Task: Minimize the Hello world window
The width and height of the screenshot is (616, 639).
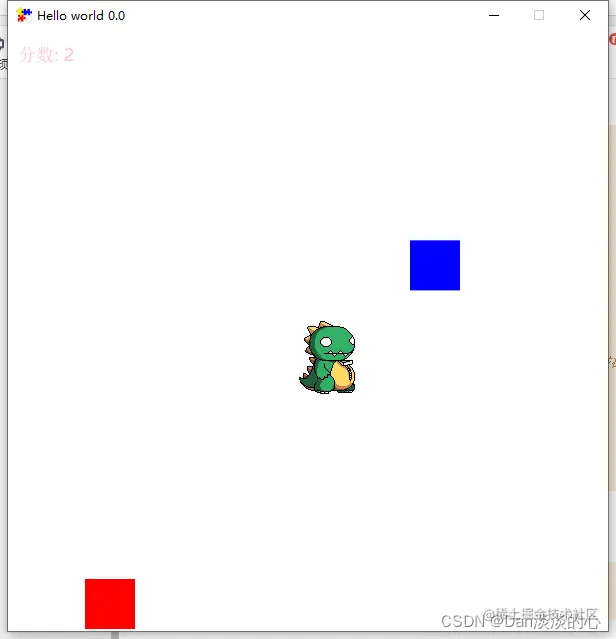Action: [494, 15]
